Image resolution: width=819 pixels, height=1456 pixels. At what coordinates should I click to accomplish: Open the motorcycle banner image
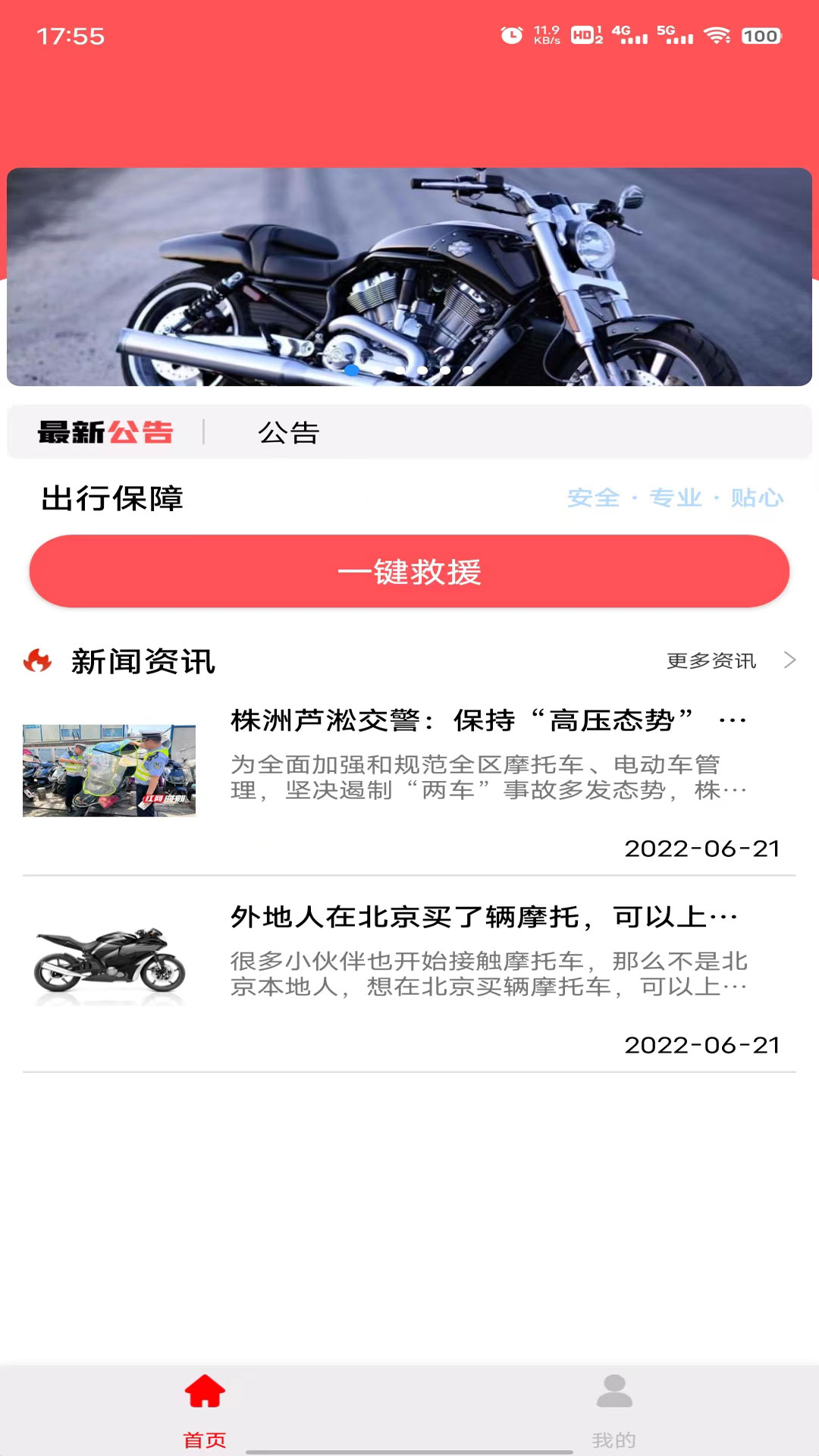tap(409, 277)
